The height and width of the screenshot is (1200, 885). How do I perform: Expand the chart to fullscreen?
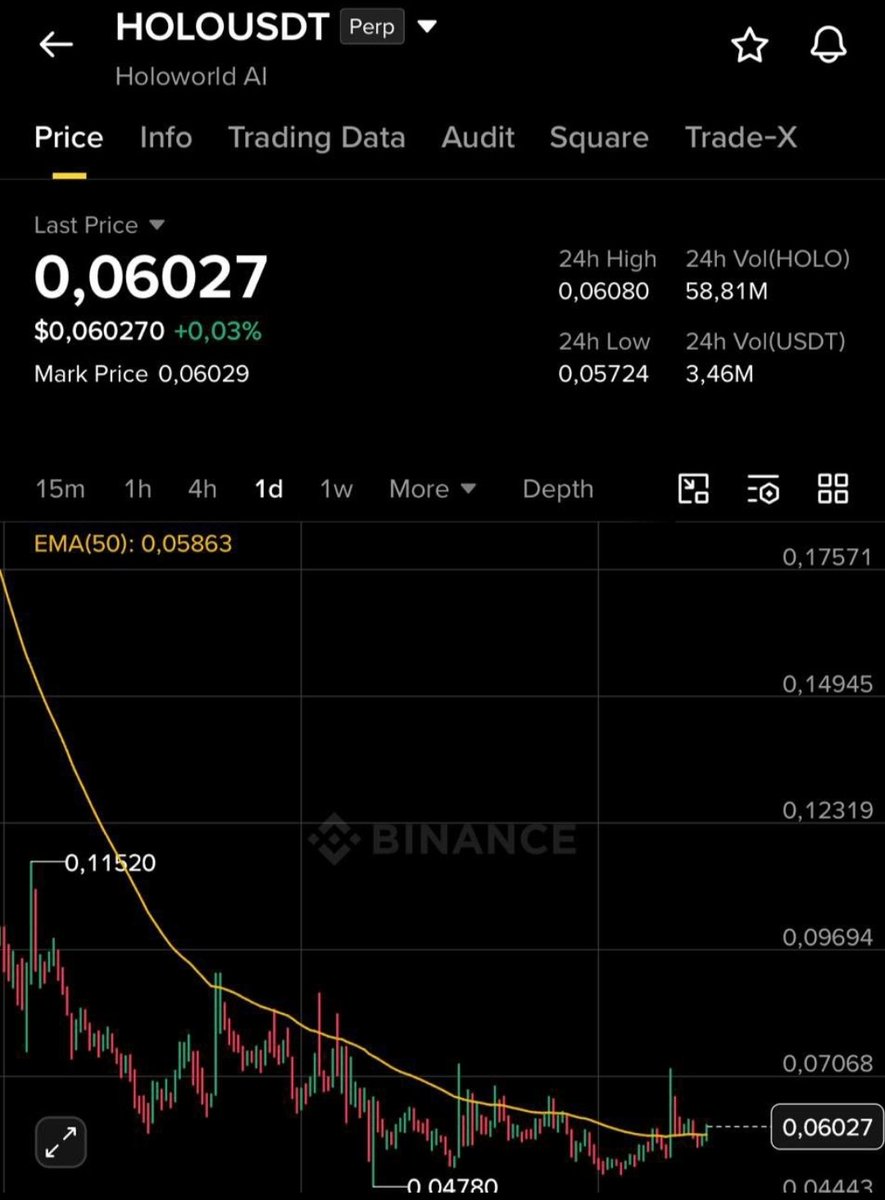click(x=61, y=1141)
